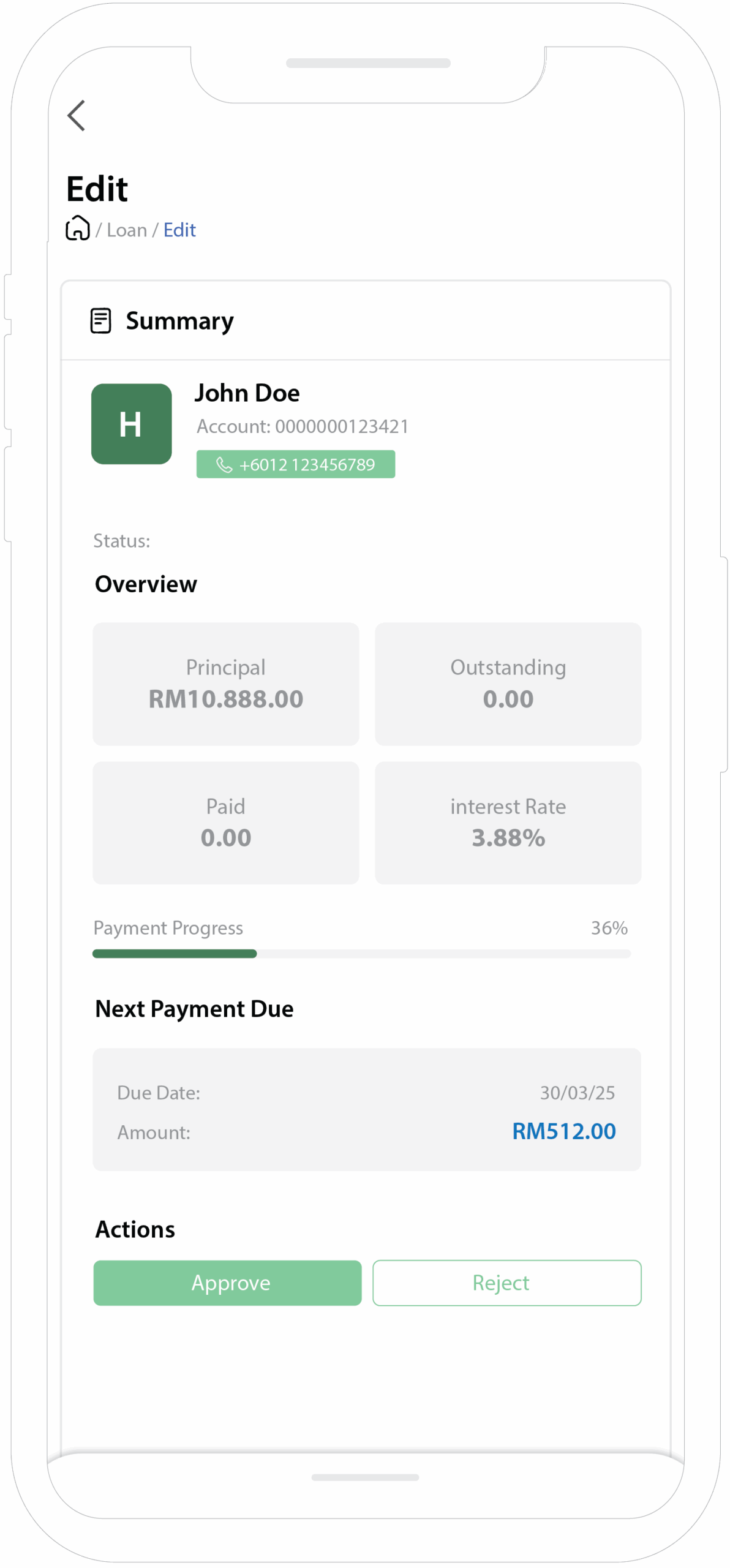Image resolution: width=730 pixels, height=1568 pixels.
Task: Click the Payment Progress bar
Action: (x=361, y=953)
